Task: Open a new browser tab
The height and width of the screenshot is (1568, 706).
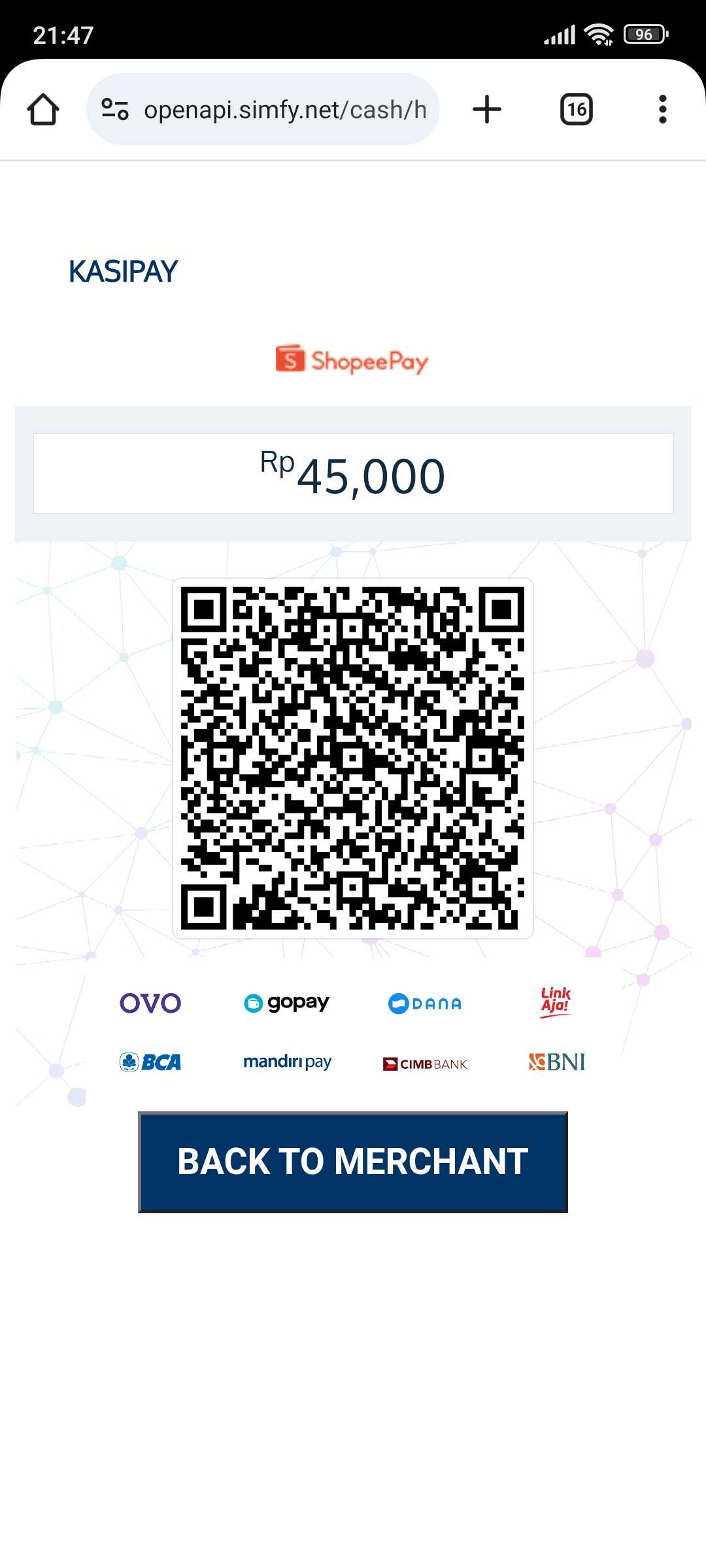Action: [487, 109]
